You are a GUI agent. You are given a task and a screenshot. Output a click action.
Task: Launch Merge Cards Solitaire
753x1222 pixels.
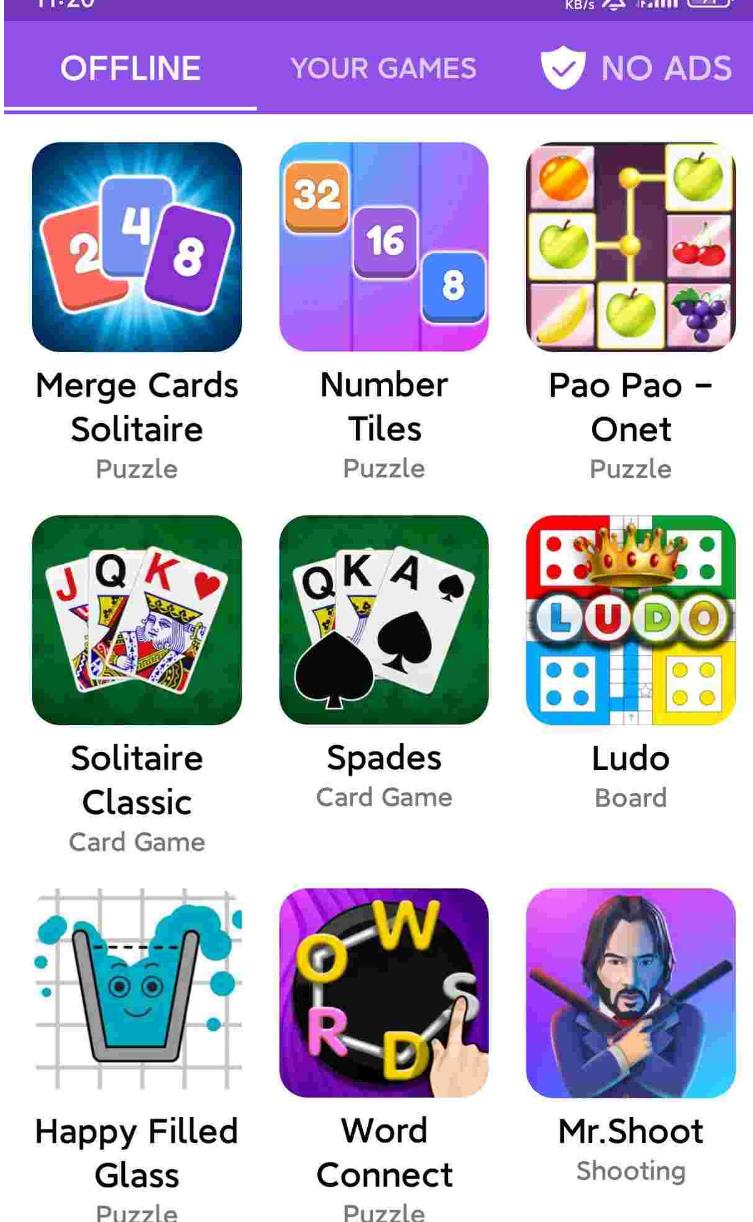tap(137, 247)
